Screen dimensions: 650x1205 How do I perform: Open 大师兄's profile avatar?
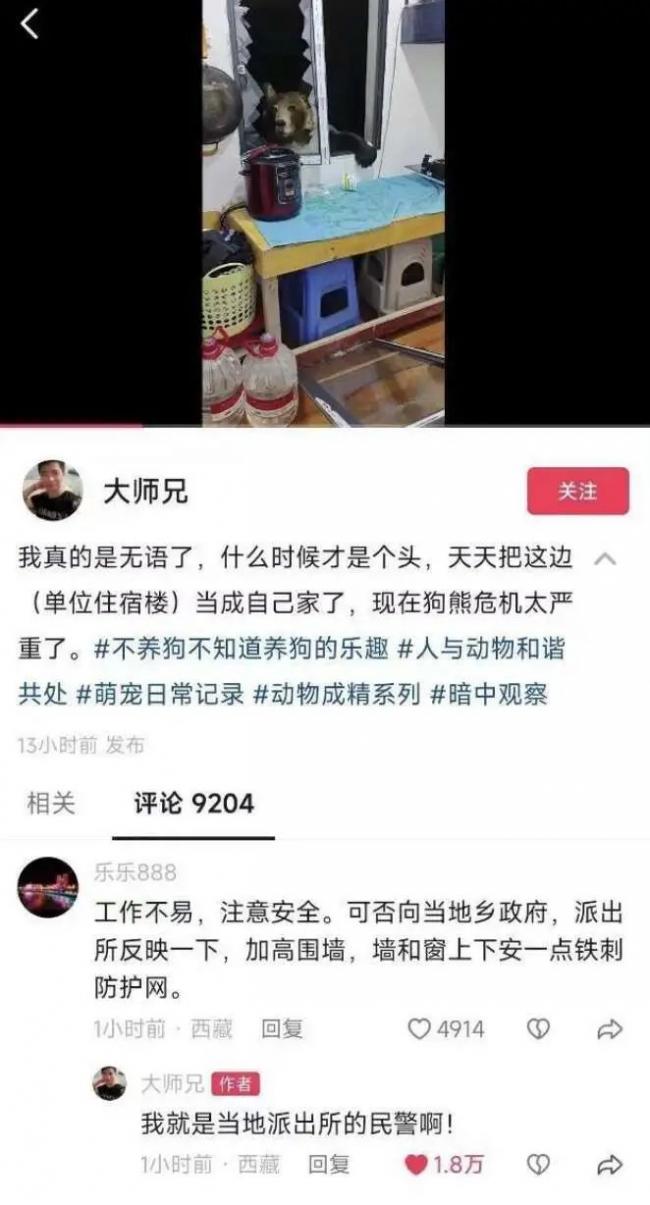point(52,491)
